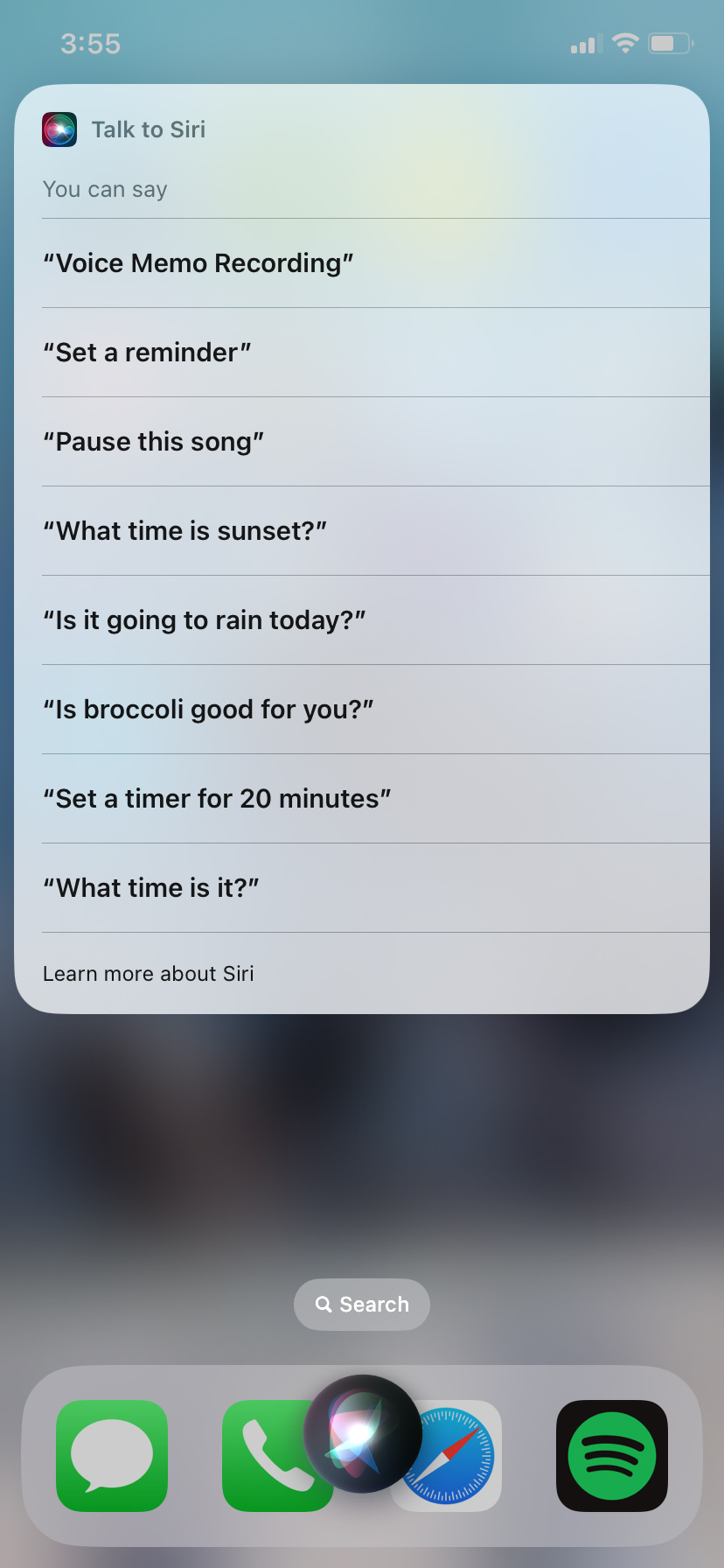Tap the "Pause this song" suggestion

coord(154,442)
